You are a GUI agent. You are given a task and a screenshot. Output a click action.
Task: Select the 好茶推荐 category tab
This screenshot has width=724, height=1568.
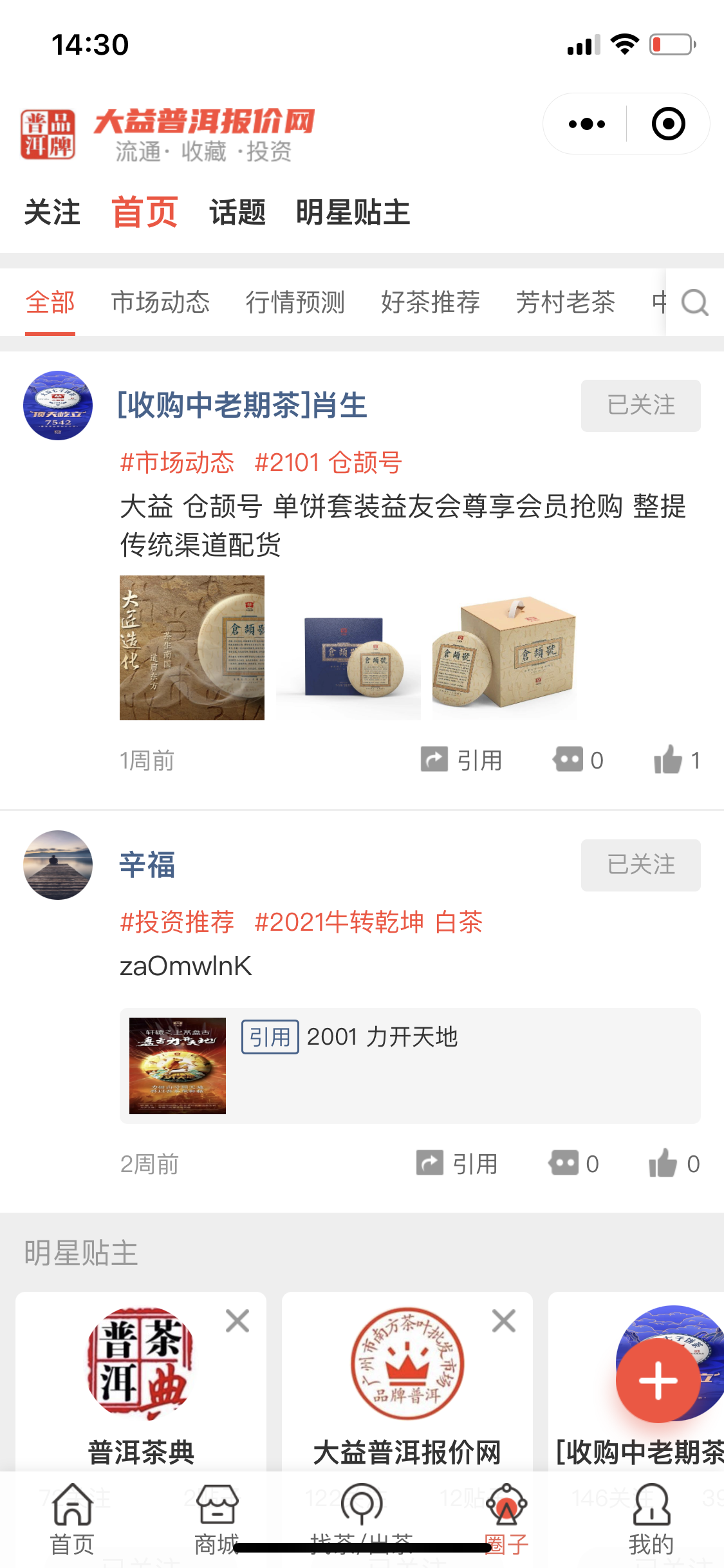[x=431, y=303]
